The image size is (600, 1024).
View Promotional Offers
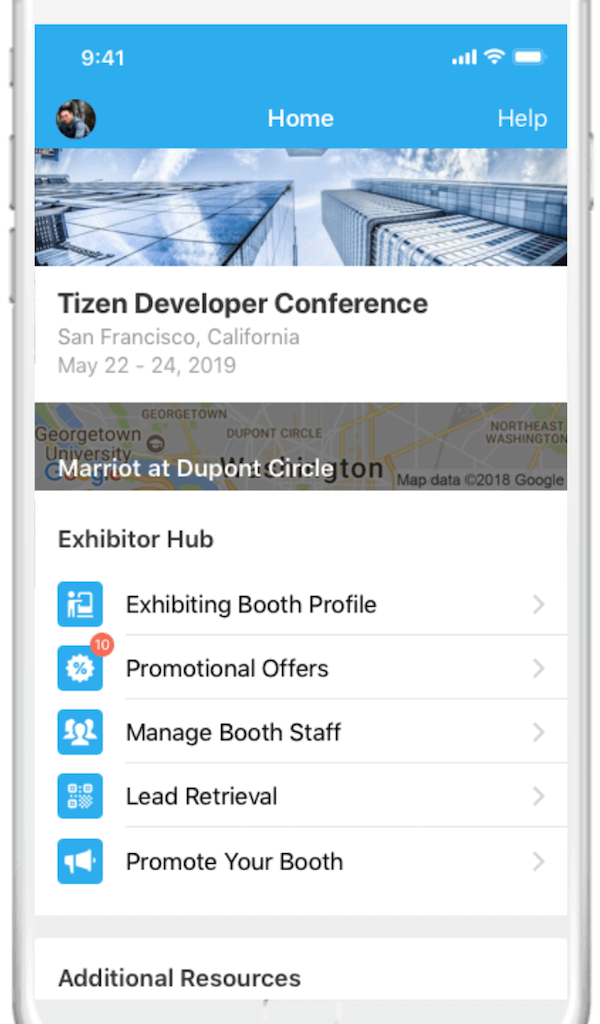click(x=300, y=668)
